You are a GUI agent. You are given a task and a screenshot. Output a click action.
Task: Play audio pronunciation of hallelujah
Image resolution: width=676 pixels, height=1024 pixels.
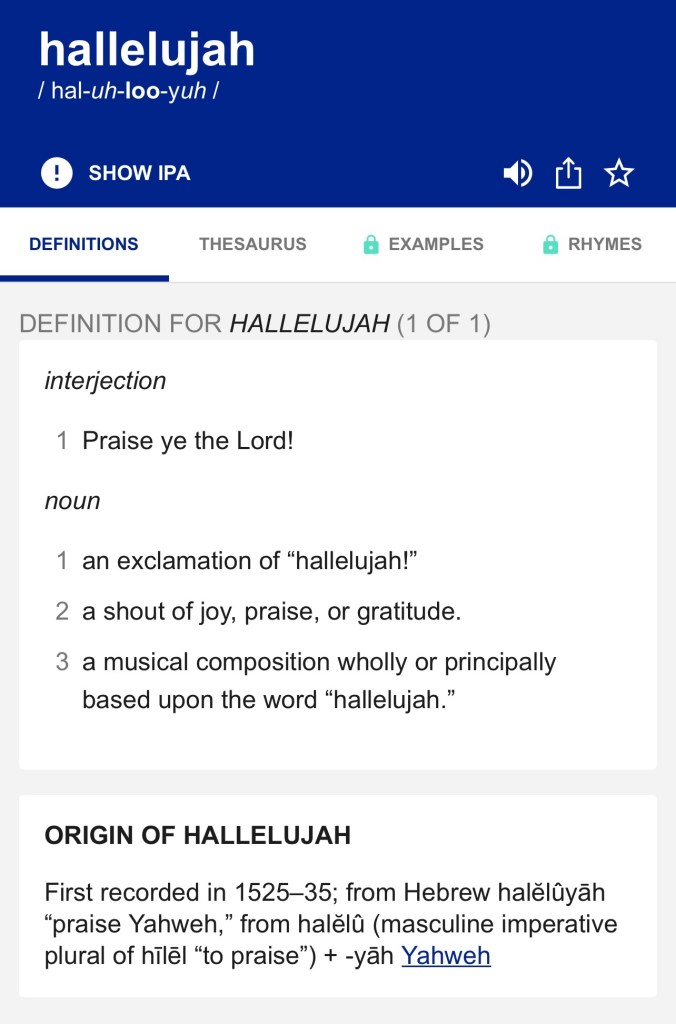click(x=517, y=174)
